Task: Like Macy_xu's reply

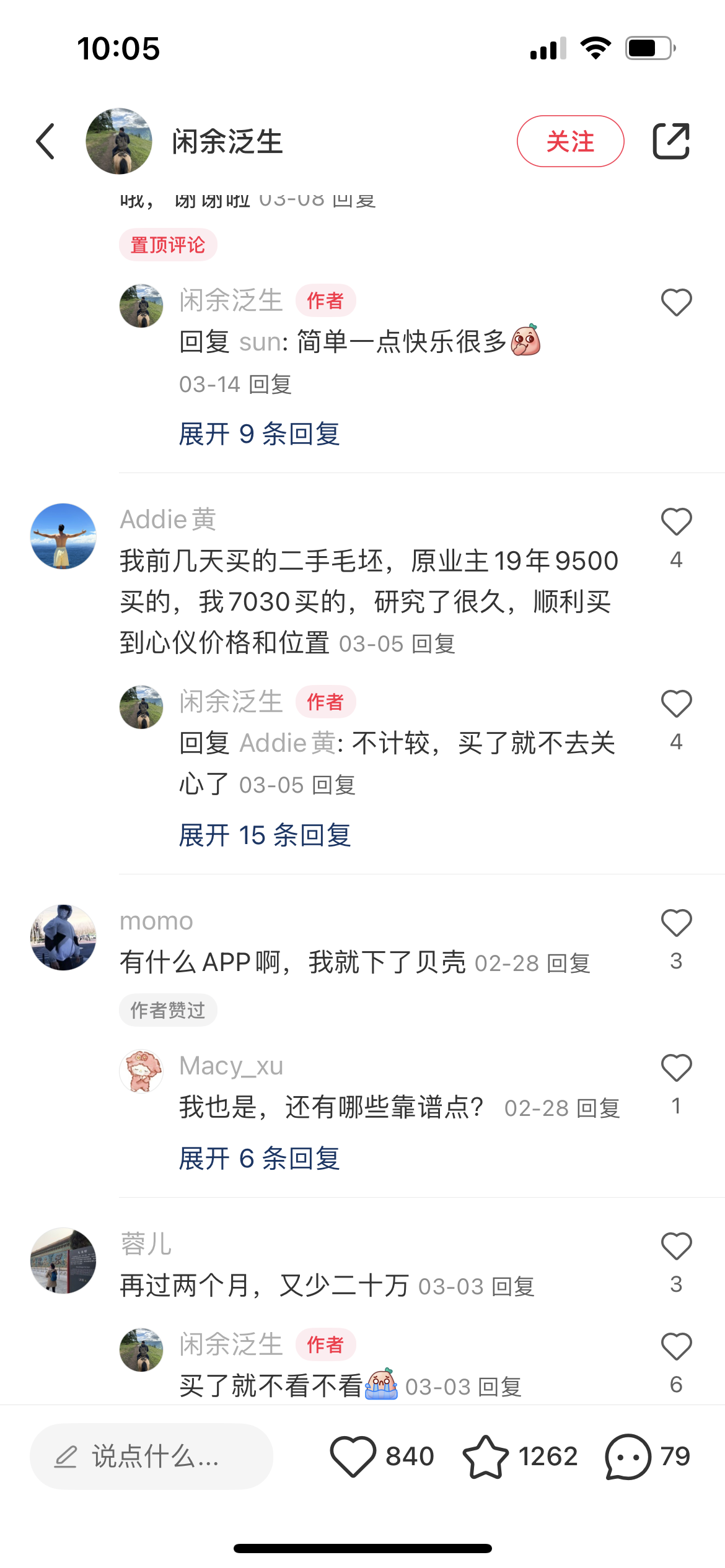Action: pyautogui.click(x=676, y=1068)
